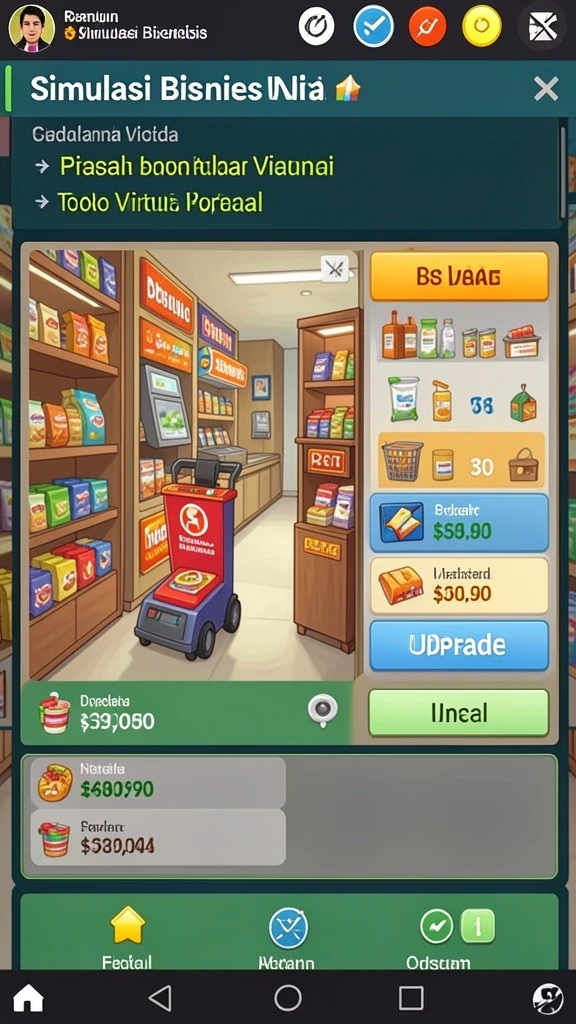Open the $680990 list row

click(158, 782)
